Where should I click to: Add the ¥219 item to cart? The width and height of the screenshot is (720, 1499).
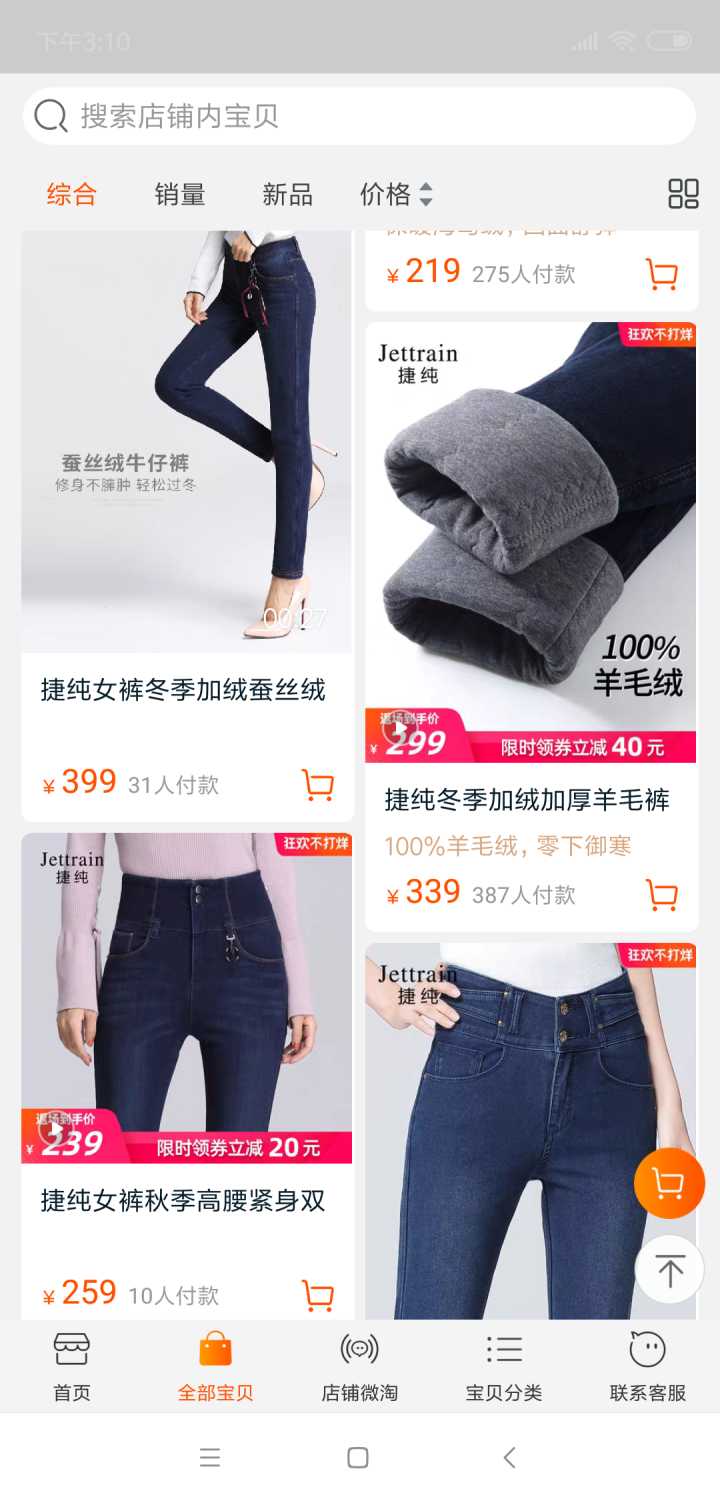coord(662,274)
